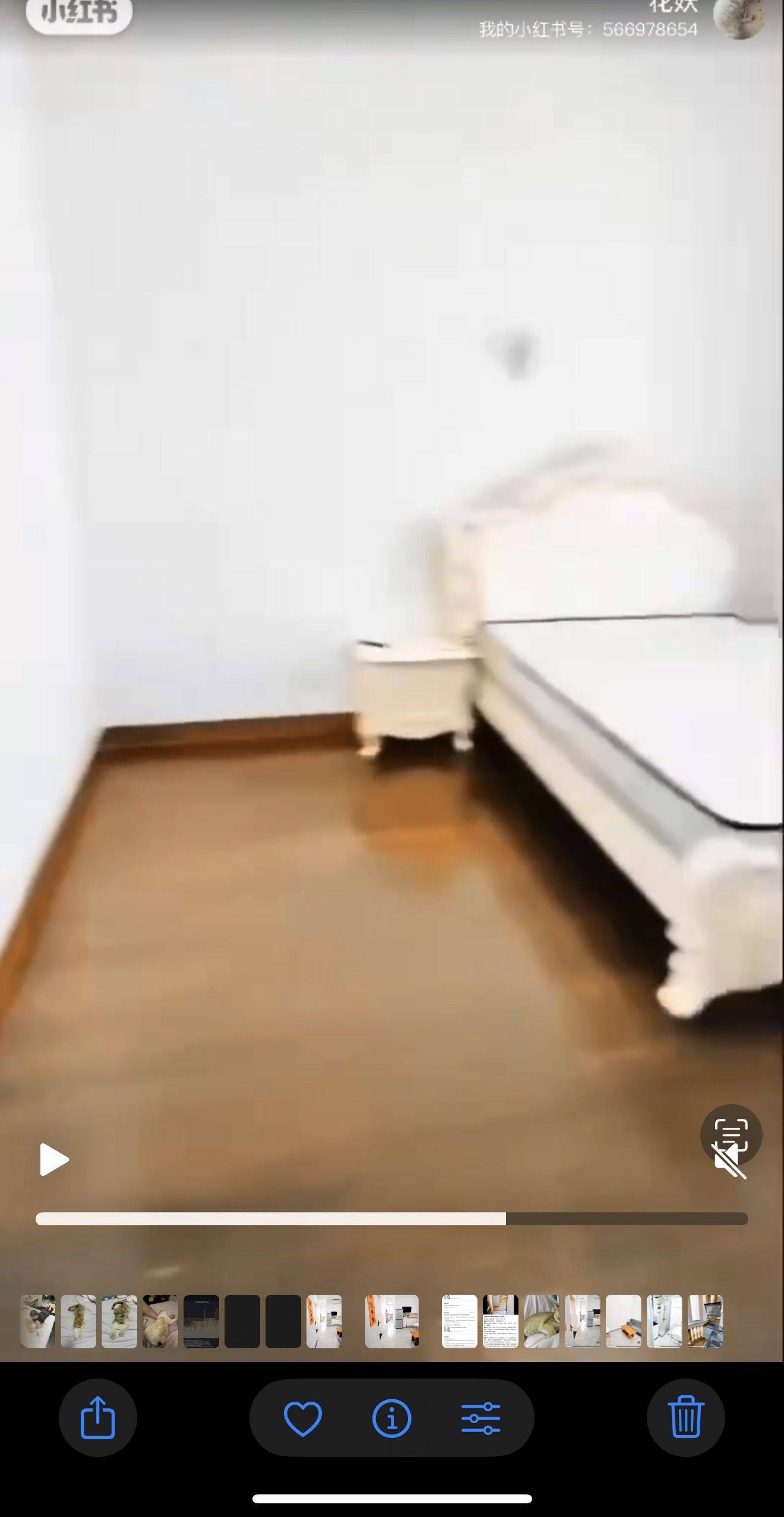Open the info details button
784x1517 pixels.
pos(391,1418)
